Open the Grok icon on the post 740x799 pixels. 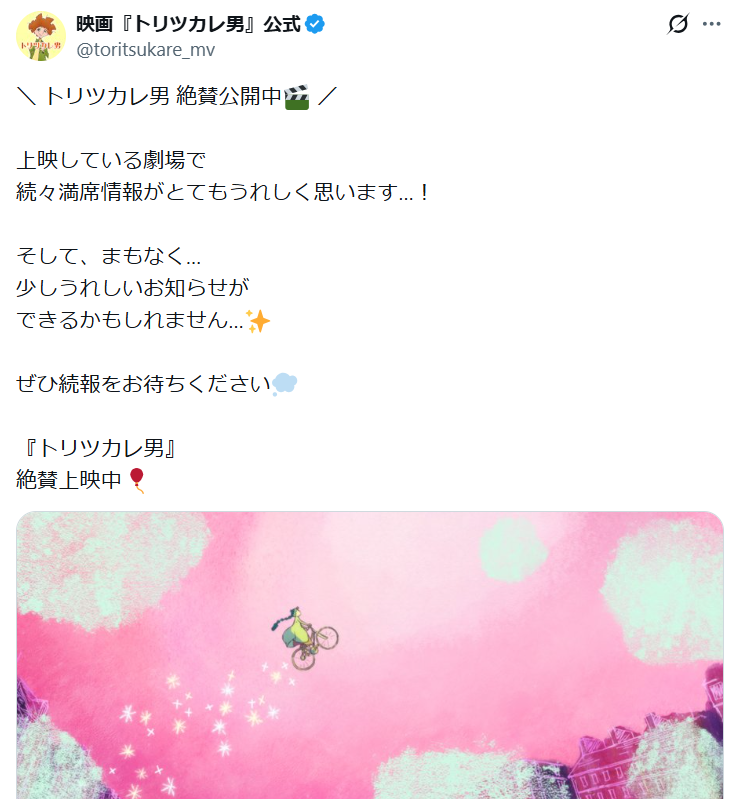[678, 23]
